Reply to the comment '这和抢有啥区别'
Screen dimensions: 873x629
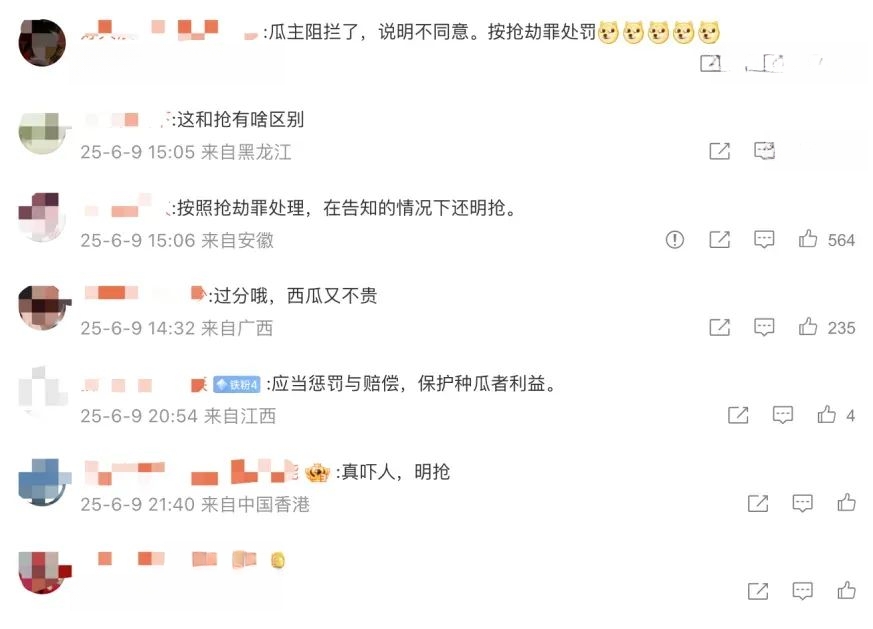point(765,151)
